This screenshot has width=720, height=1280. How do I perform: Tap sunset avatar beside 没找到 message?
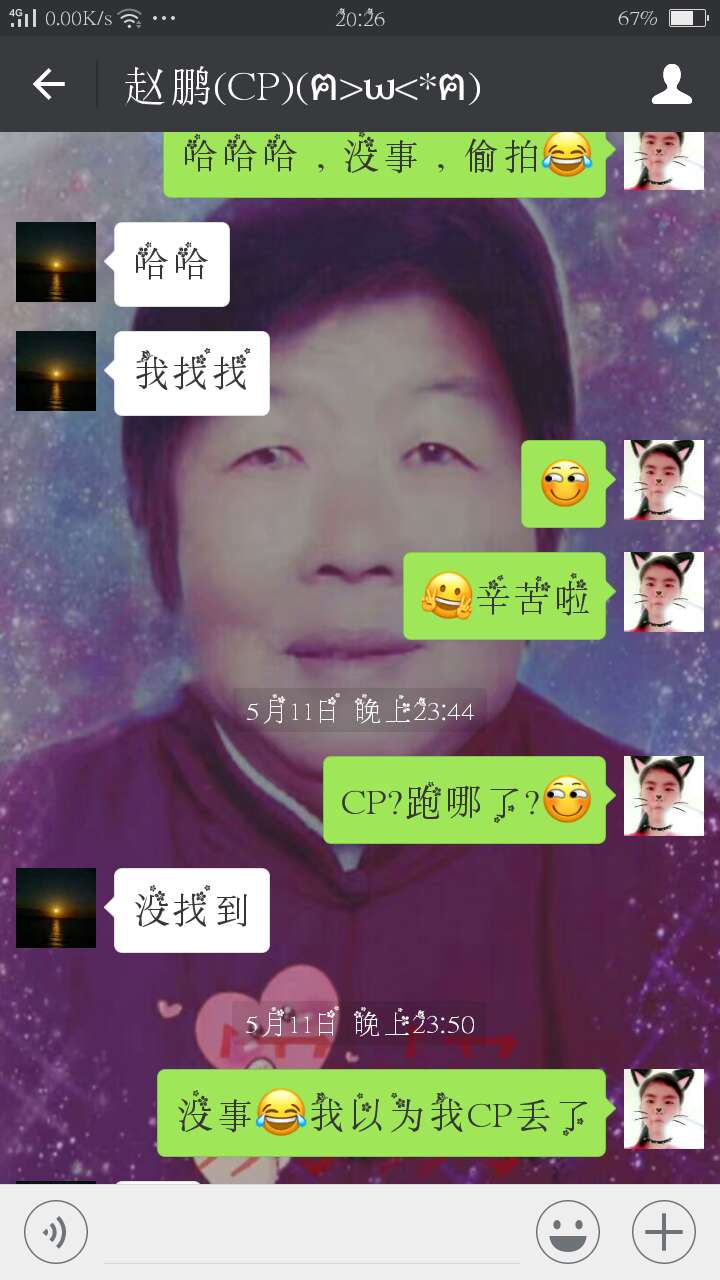point(56,908)
